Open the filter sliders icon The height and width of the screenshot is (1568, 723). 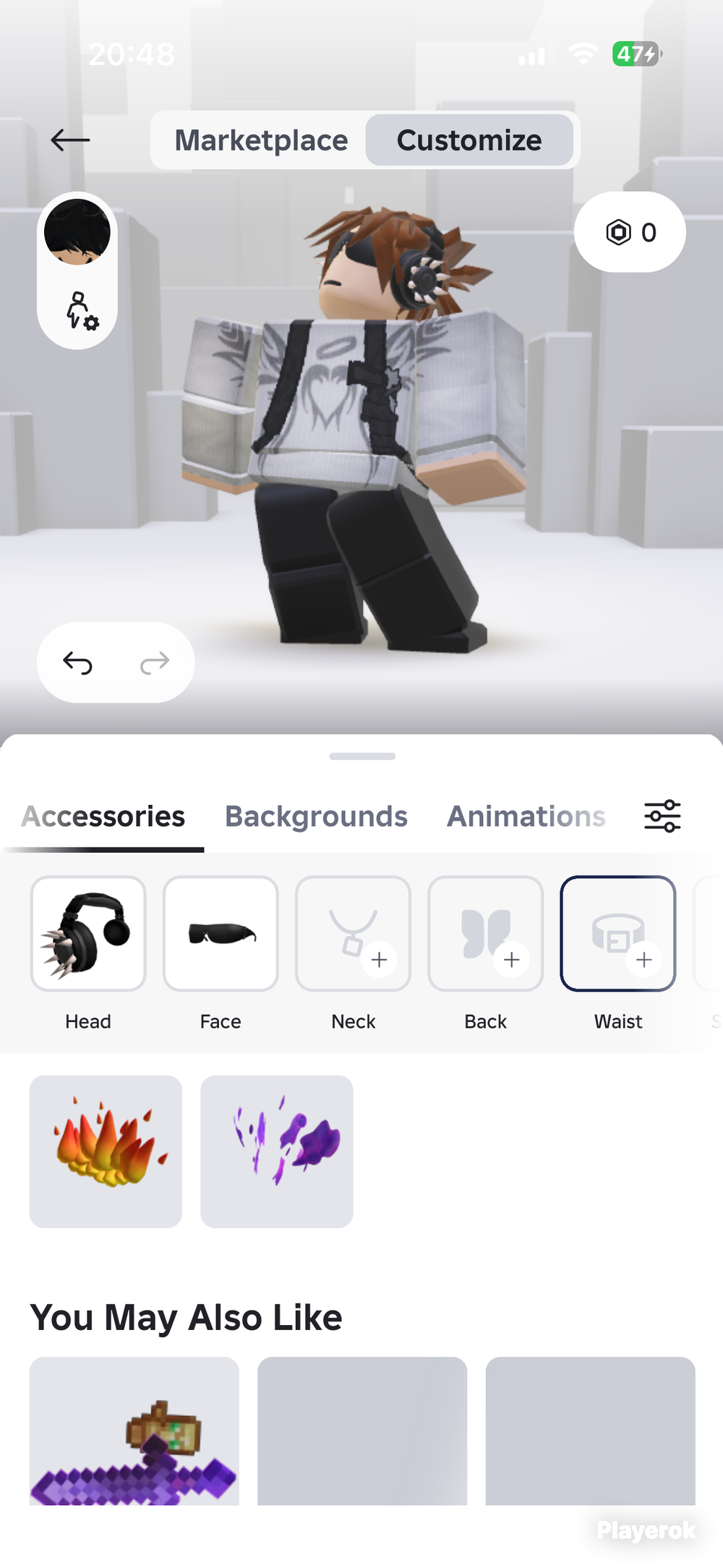click(x=662, y=817)
